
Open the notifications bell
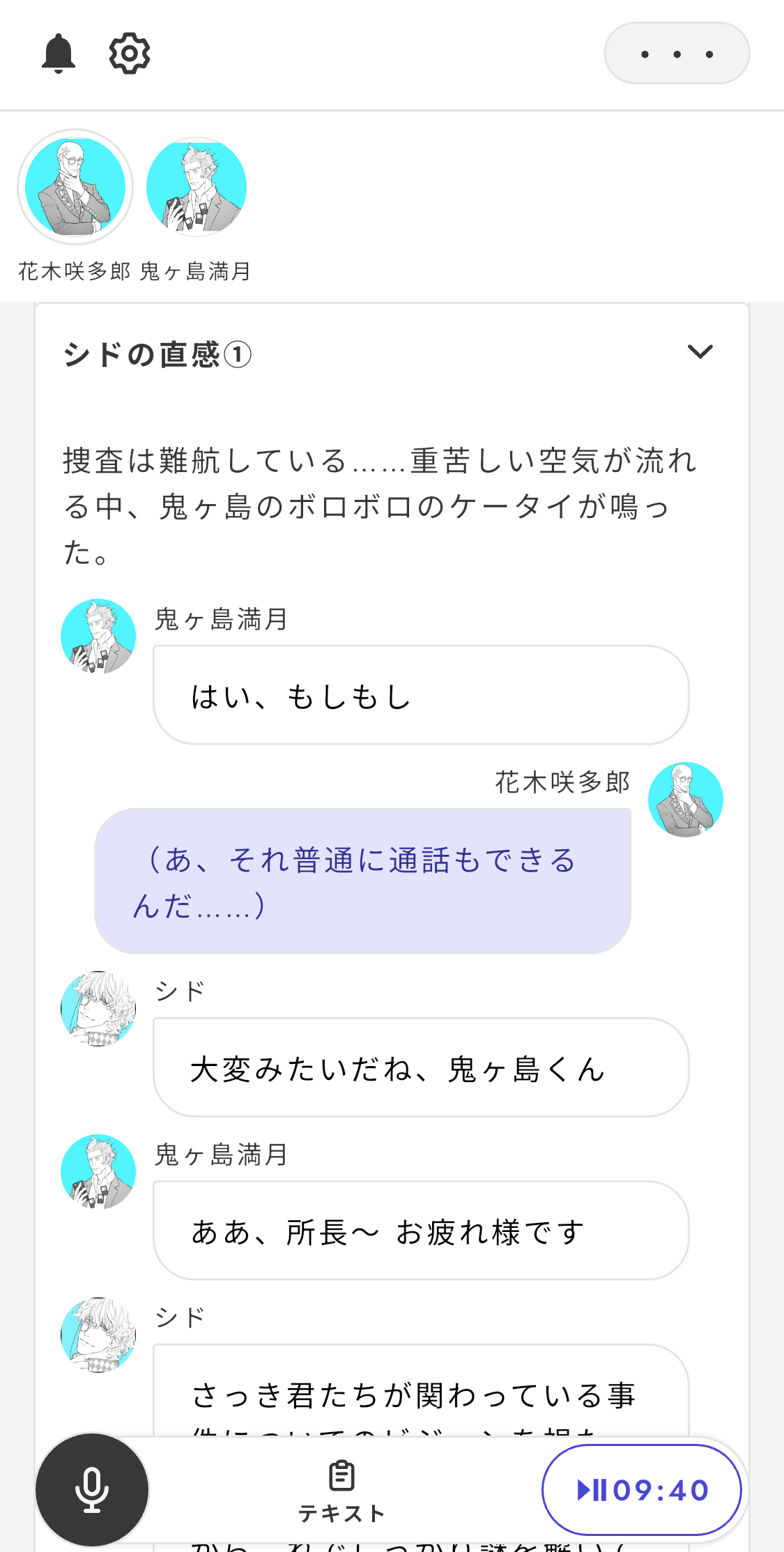tap(59, 53)
